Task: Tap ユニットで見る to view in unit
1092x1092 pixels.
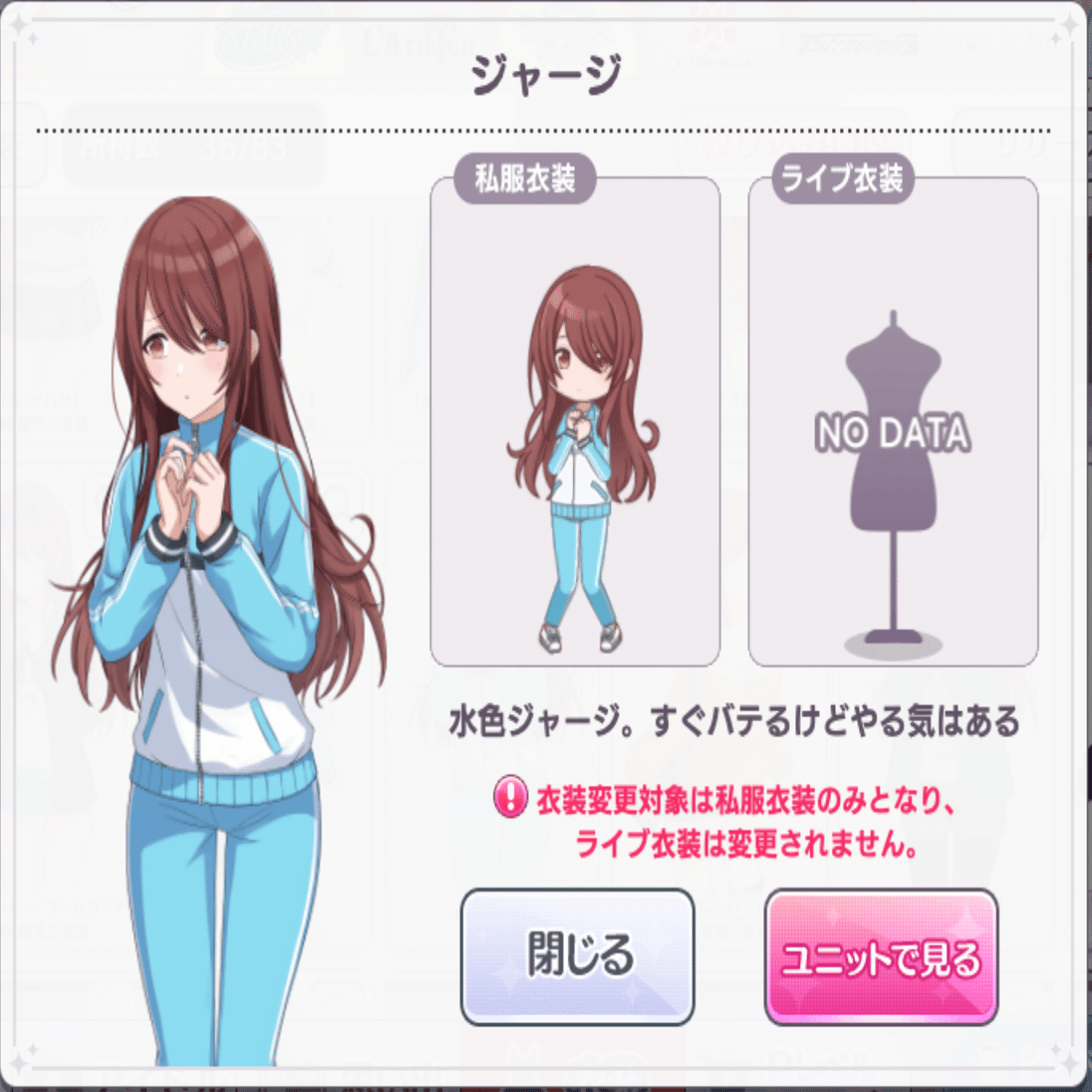Action: coord(881,957)
